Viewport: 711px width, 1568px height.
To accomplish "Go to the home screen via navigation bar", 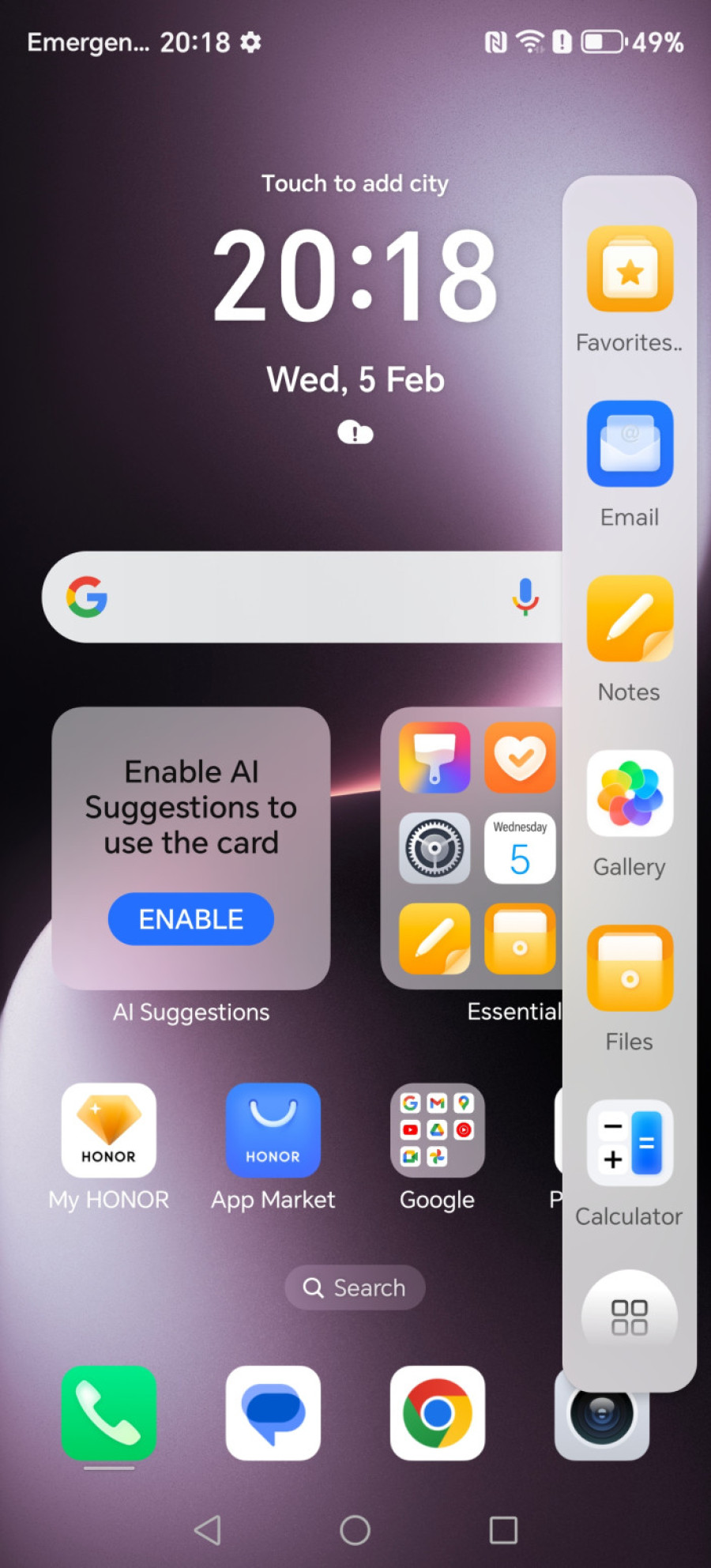I will 355,1530.
